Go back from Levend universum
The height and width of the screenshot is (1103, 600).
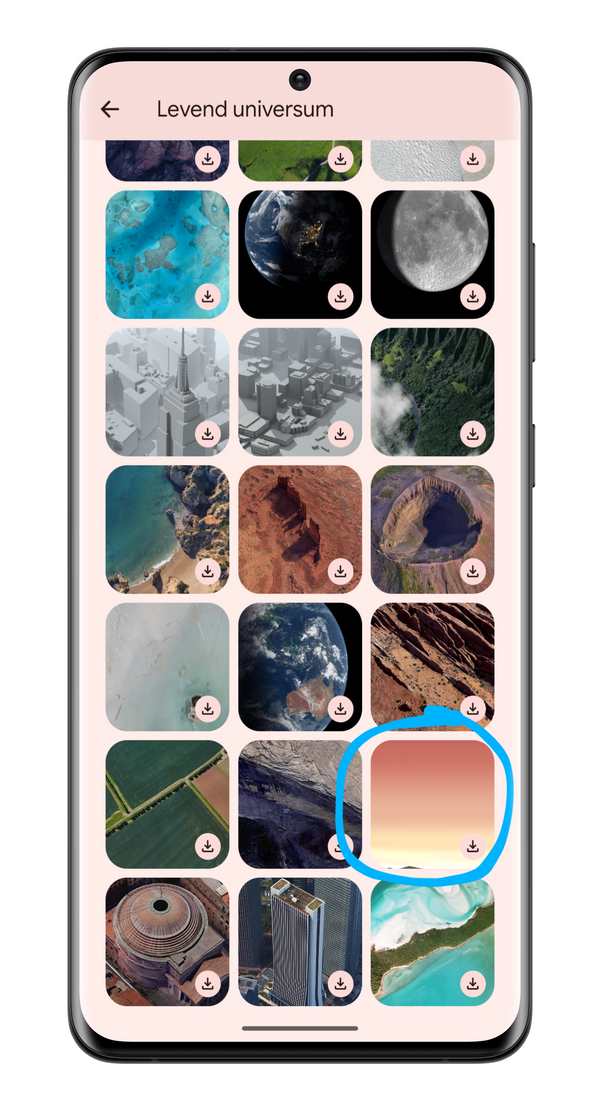point(110,109)
